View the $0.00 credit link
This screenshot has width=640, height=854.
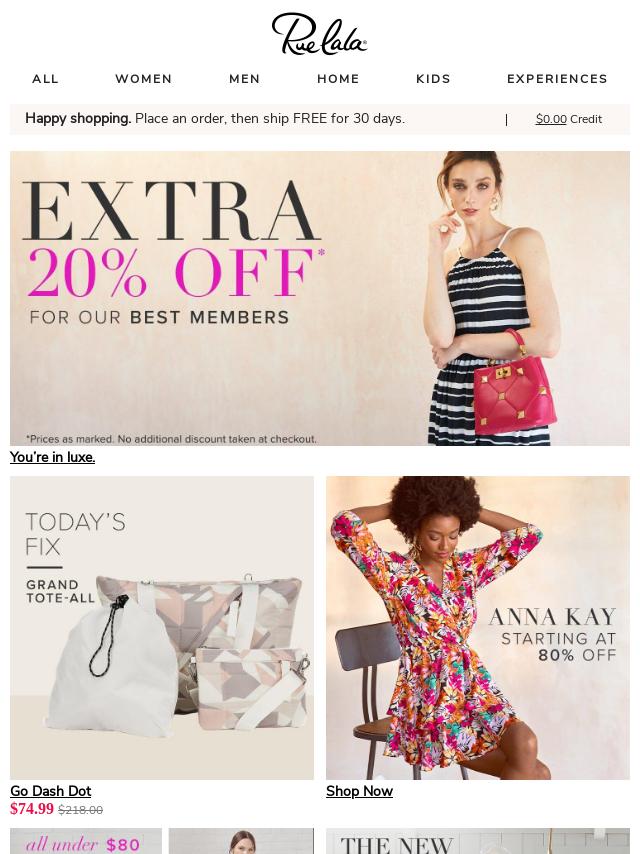[x=551, y=119]
